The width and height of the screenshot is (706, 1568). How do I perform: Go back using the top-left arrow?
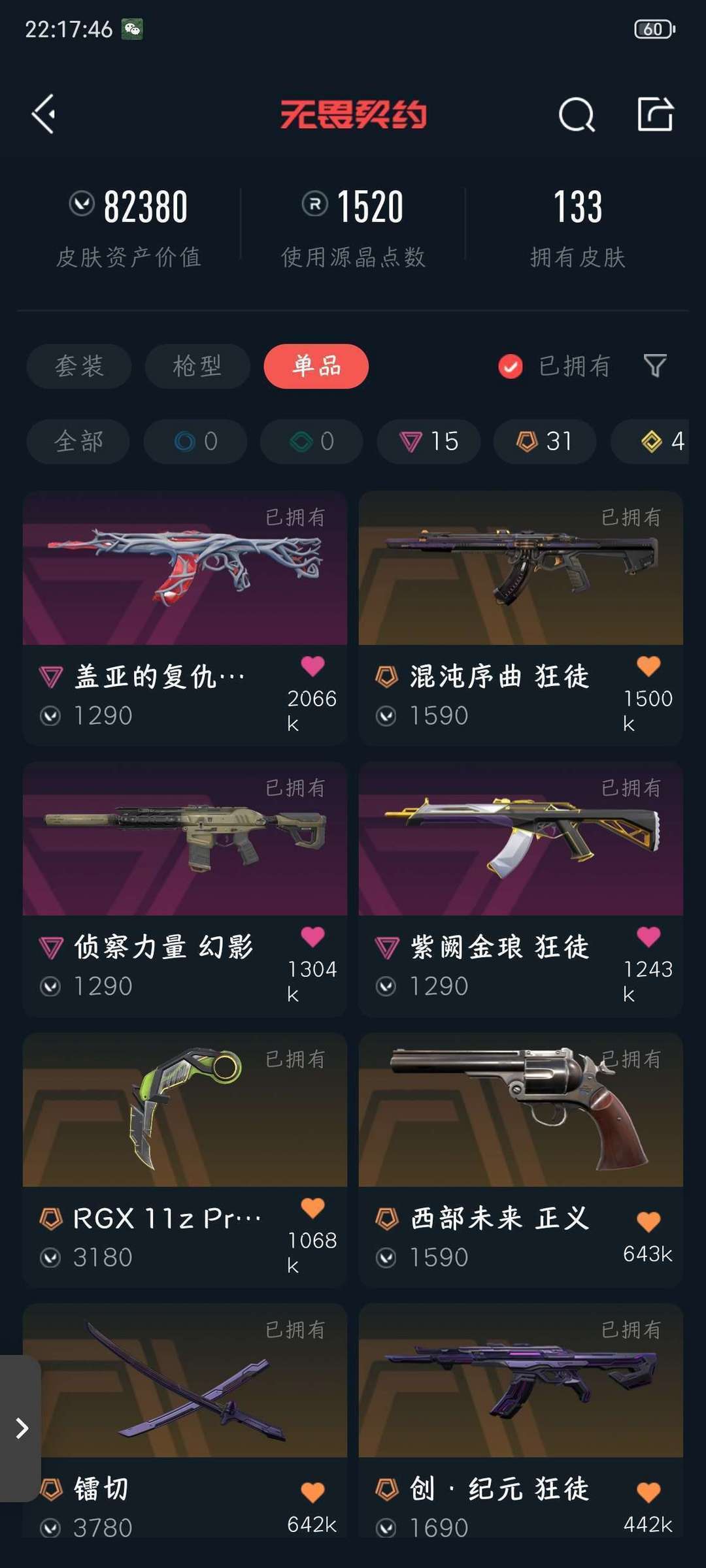tap(44, 114)
